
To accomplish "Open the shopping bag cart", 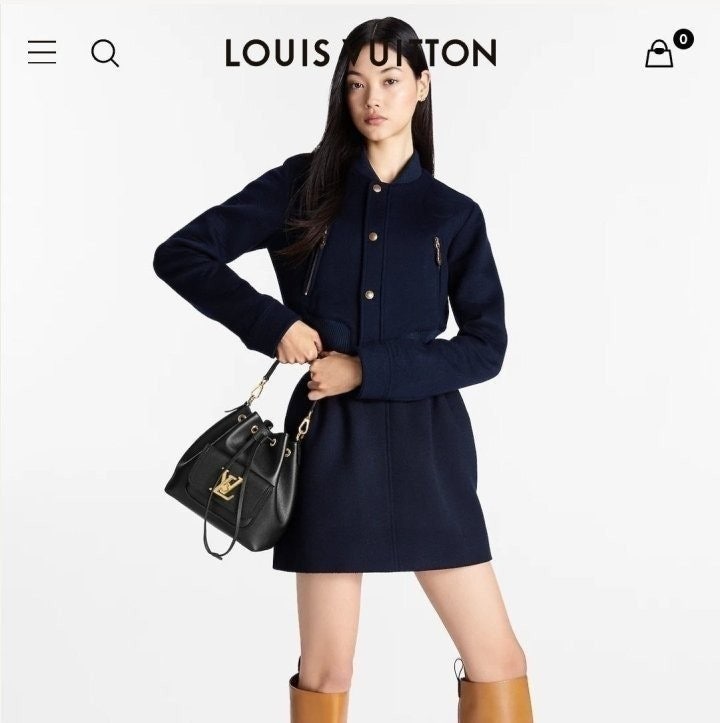I will coord(660,53).
